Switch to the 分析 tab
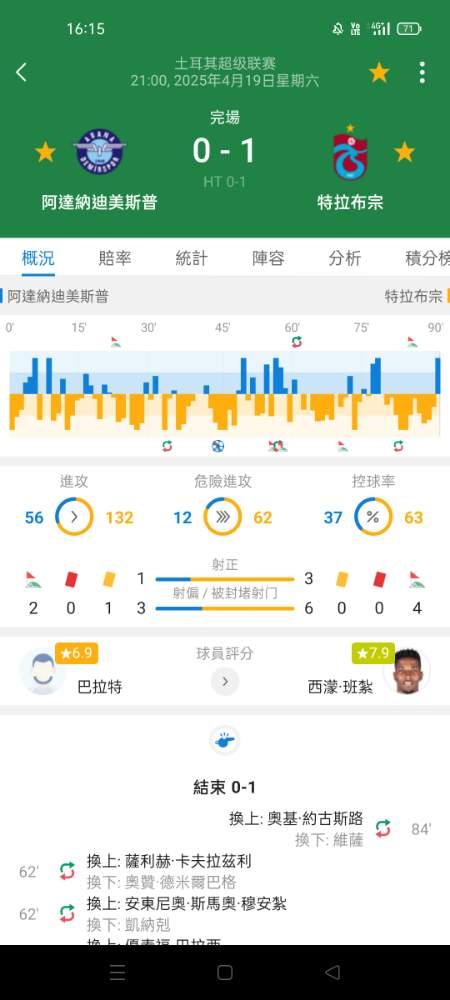 (345, 258)
